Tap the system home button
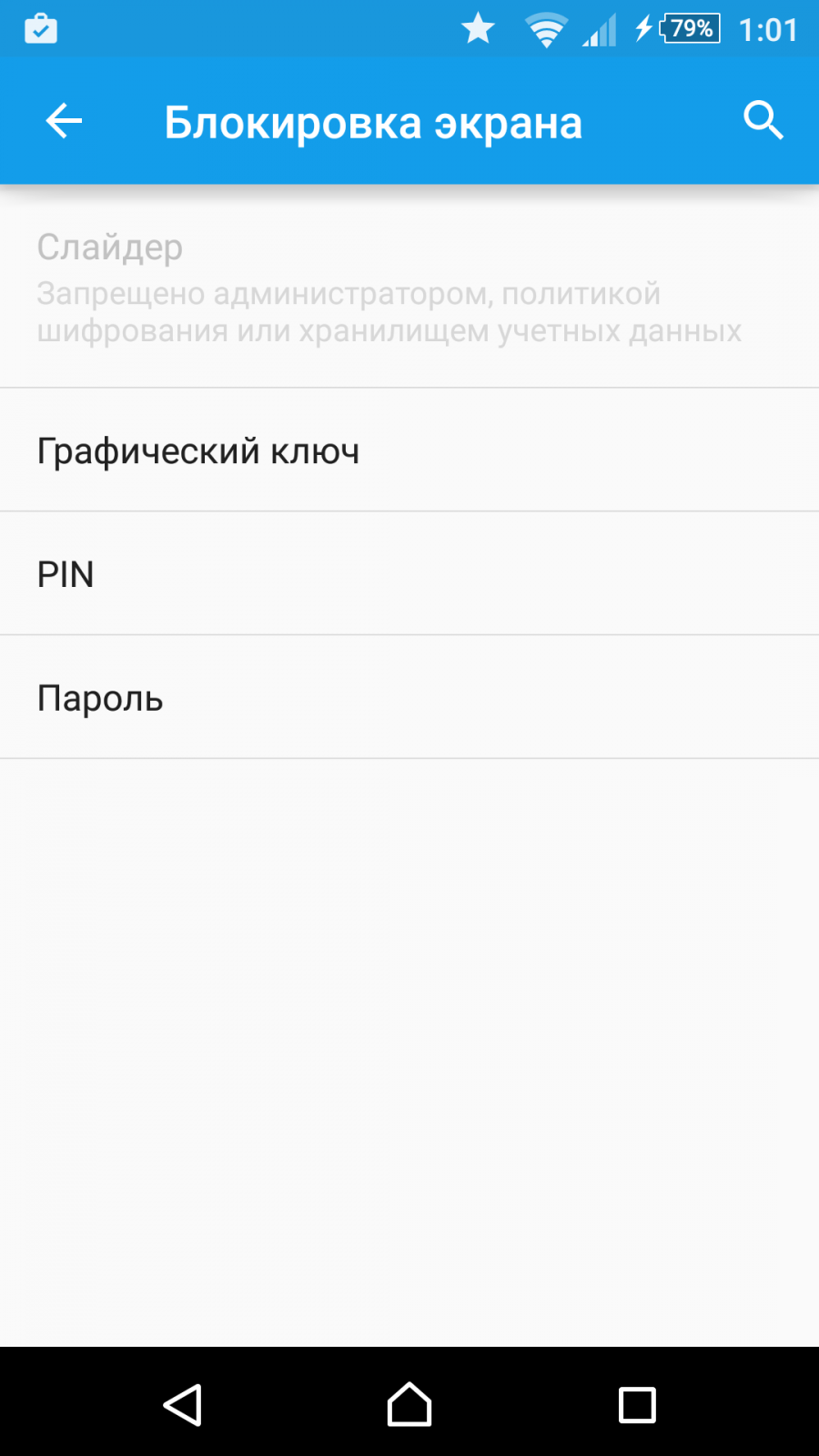The height and width of the screenshot is (1456, 819). coord(409,1404)
